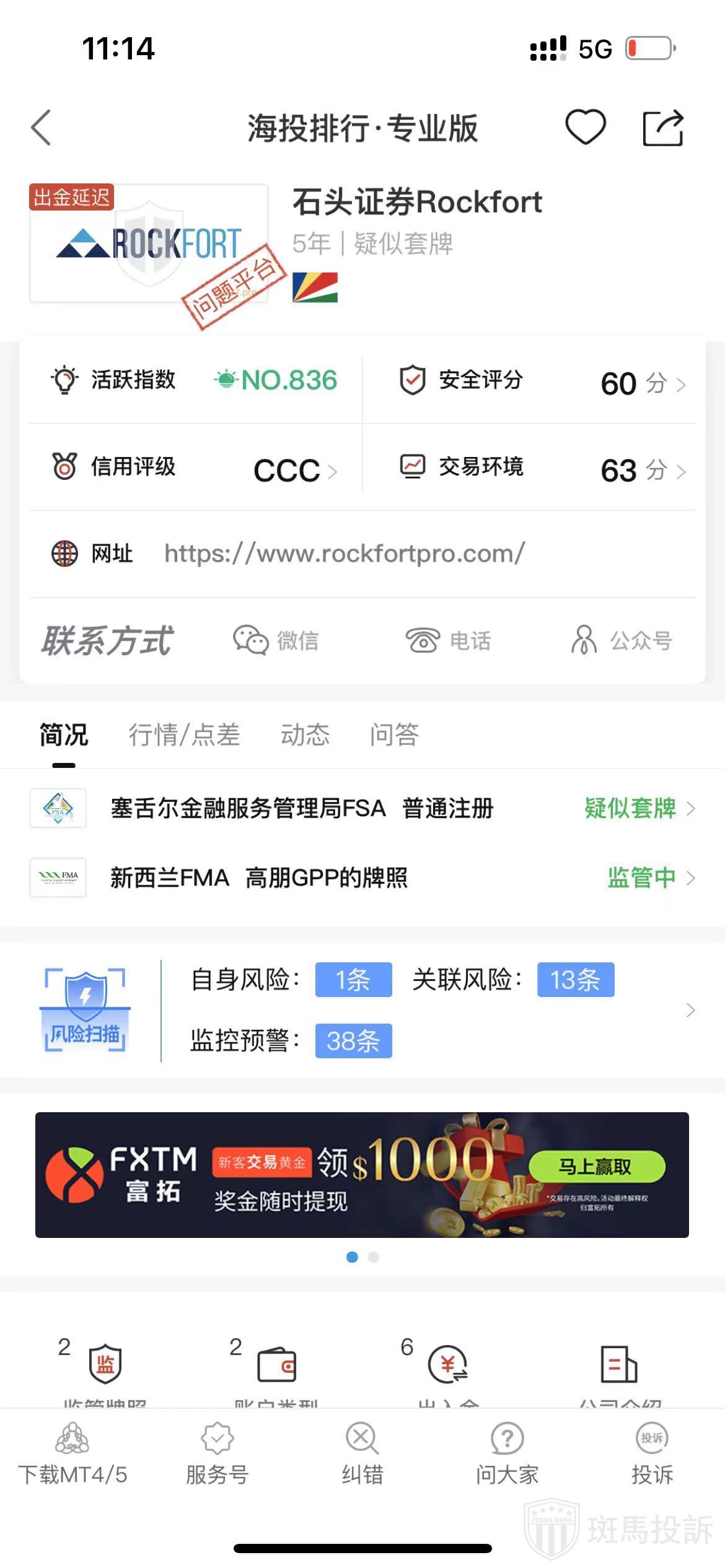Share this Rockfort broker page
This screenshot has width=725, height=1568.
662,128
